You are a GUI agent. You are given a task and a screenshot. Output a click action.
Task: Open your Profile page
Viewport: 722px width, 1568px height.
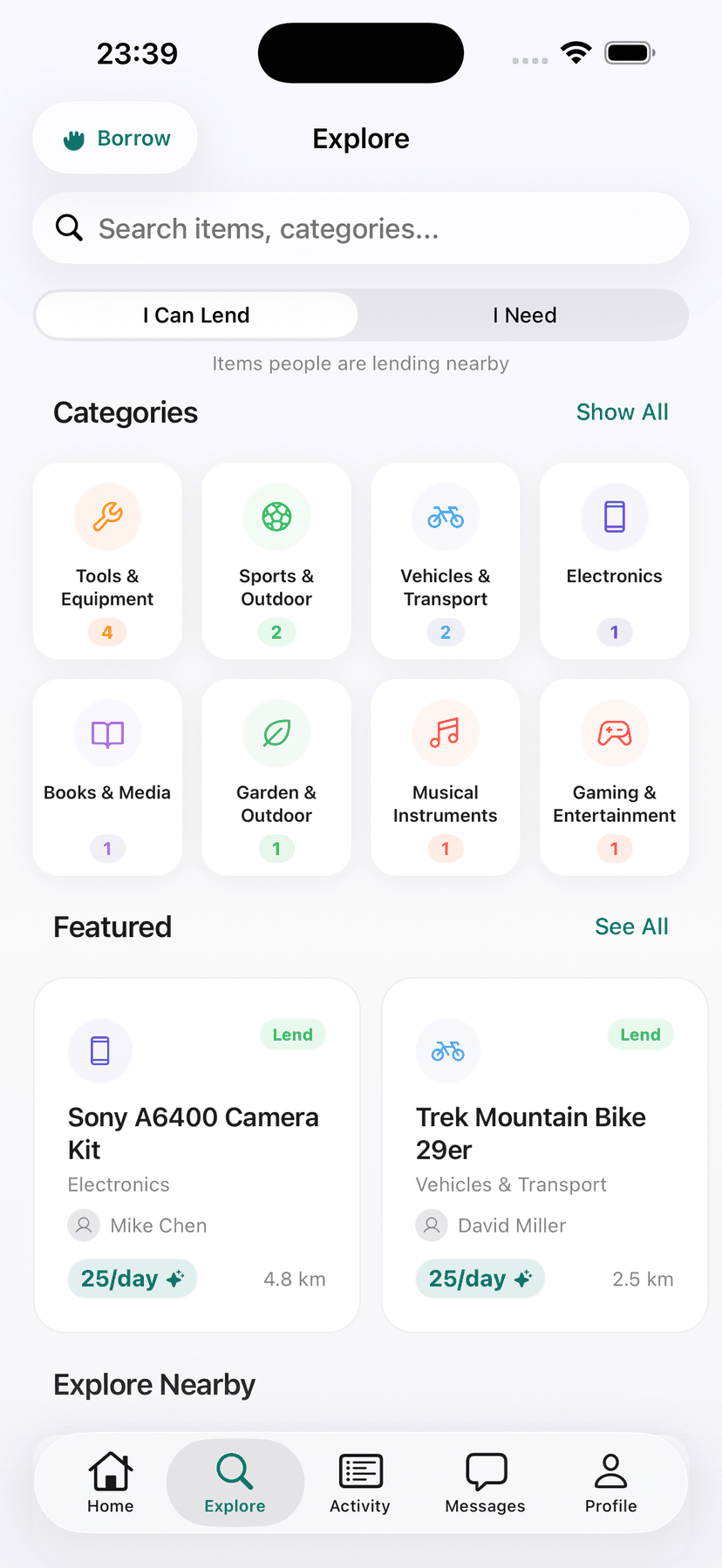coord(610,1483)
